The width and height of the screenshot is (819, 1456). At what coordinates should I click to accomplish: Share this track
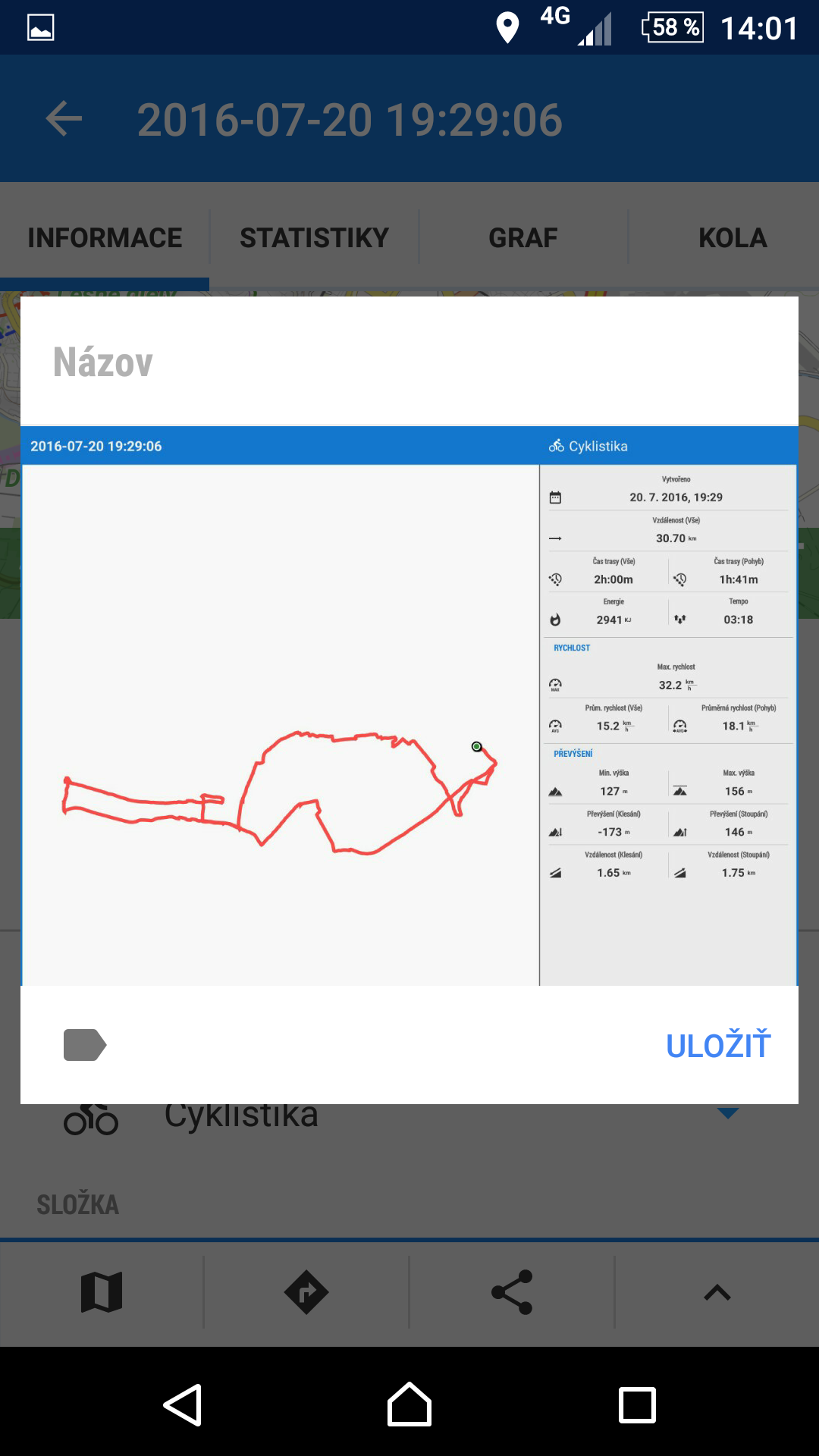coord(512,1292)
